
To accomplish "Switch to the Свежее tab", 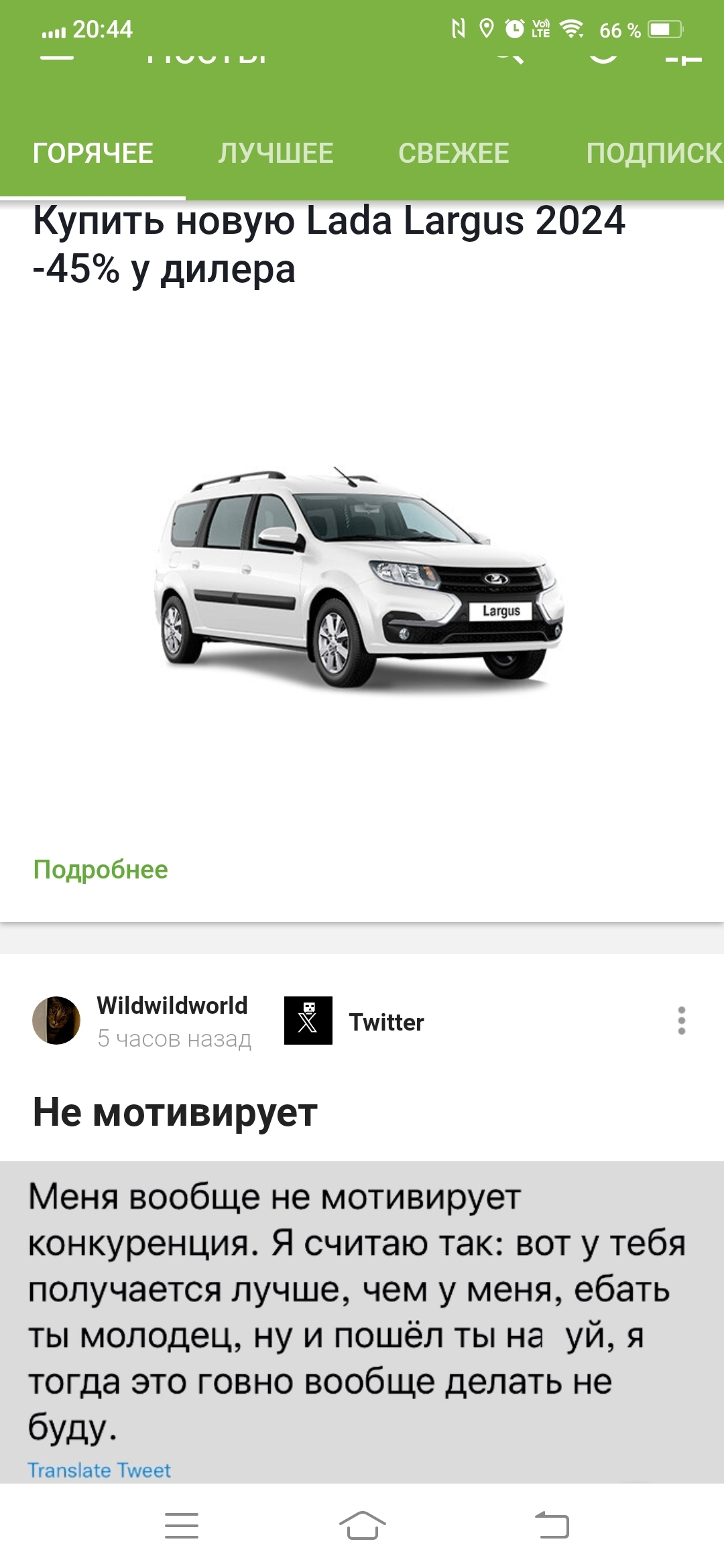I will click(453, 153).
